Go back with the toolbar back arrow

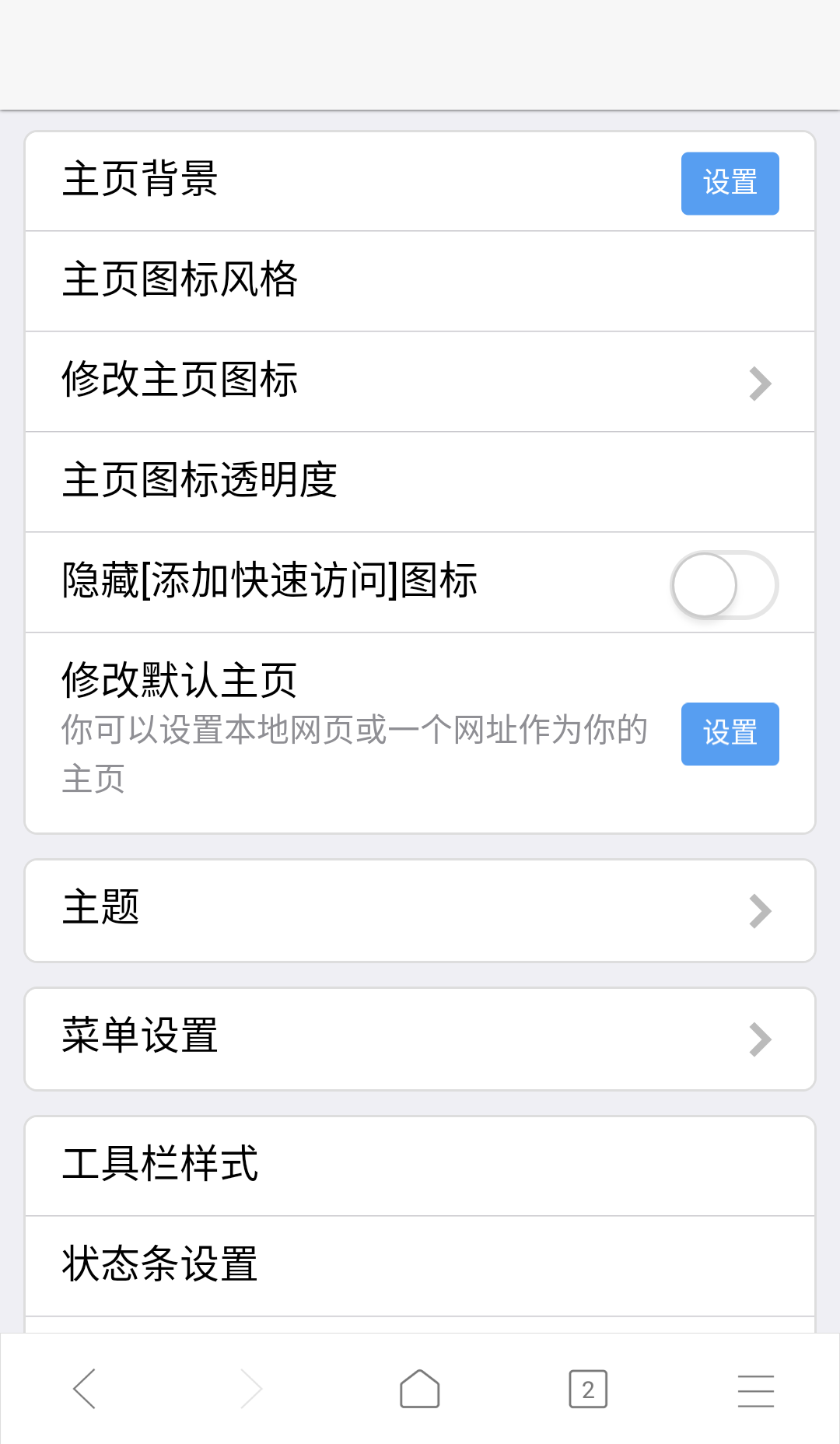(x=84, y=1389)
